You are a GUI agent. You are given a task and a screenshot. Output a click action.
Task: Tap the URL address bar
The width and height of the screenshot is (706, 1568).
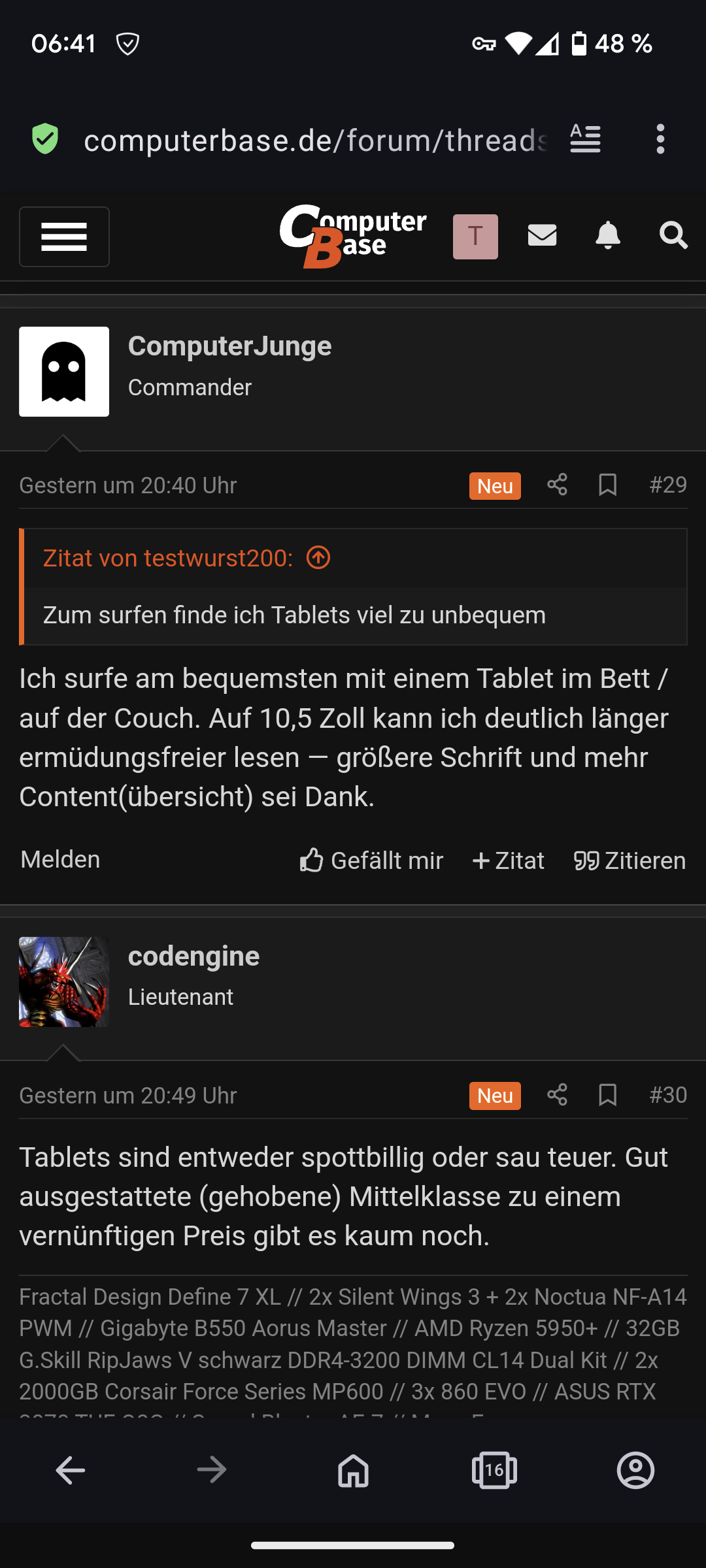314,140
